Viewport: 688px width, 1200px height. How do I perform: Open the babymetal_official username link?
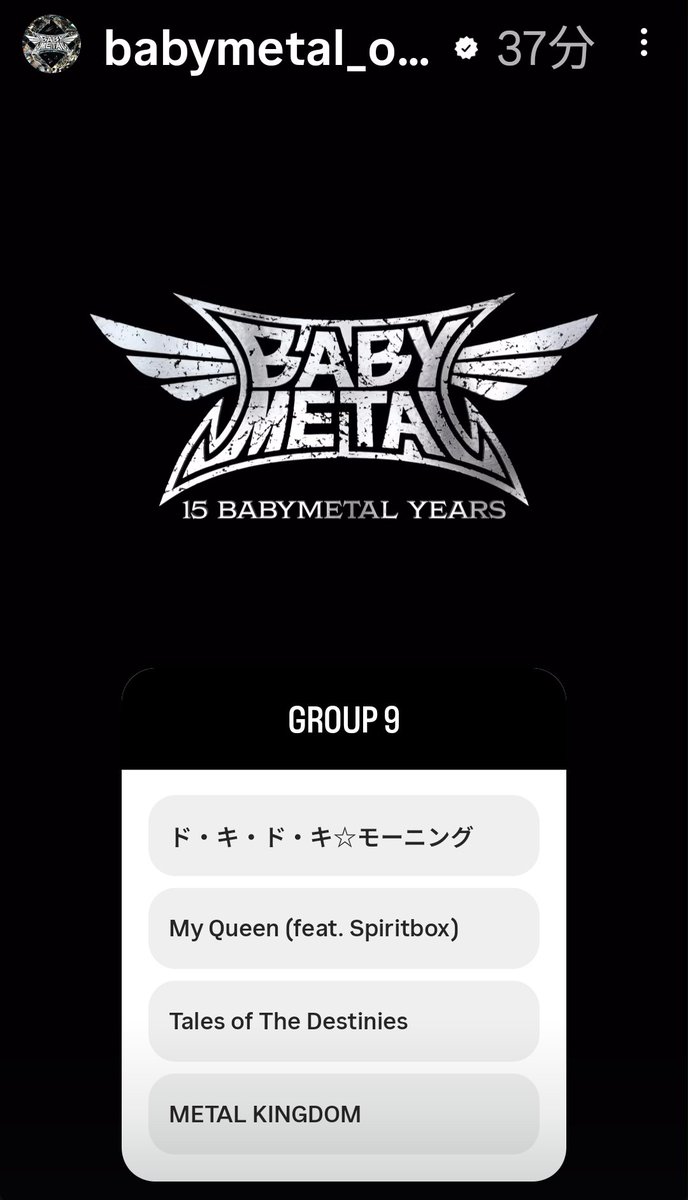[267, 46]
